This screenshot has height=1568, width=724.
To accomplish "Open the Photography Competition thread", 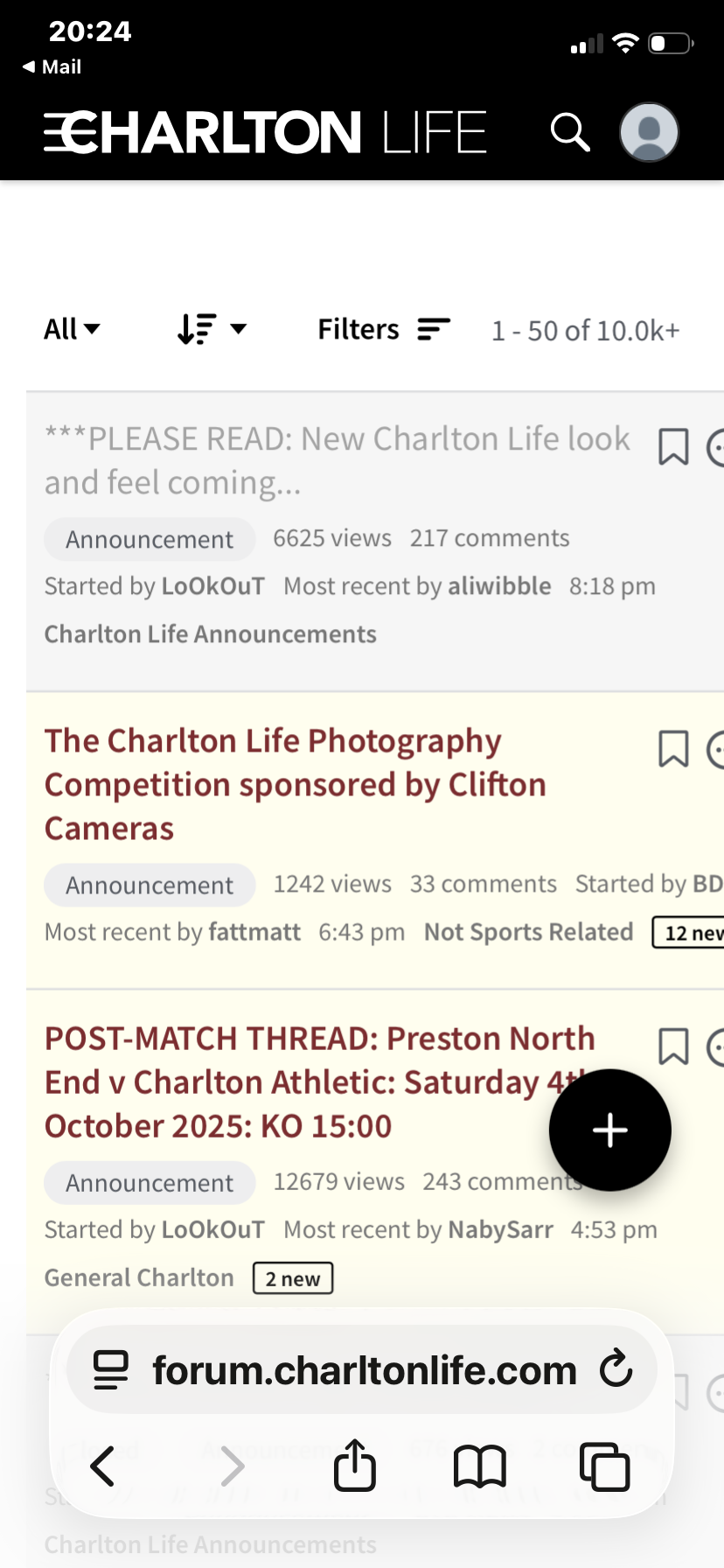I will (295, 784).
